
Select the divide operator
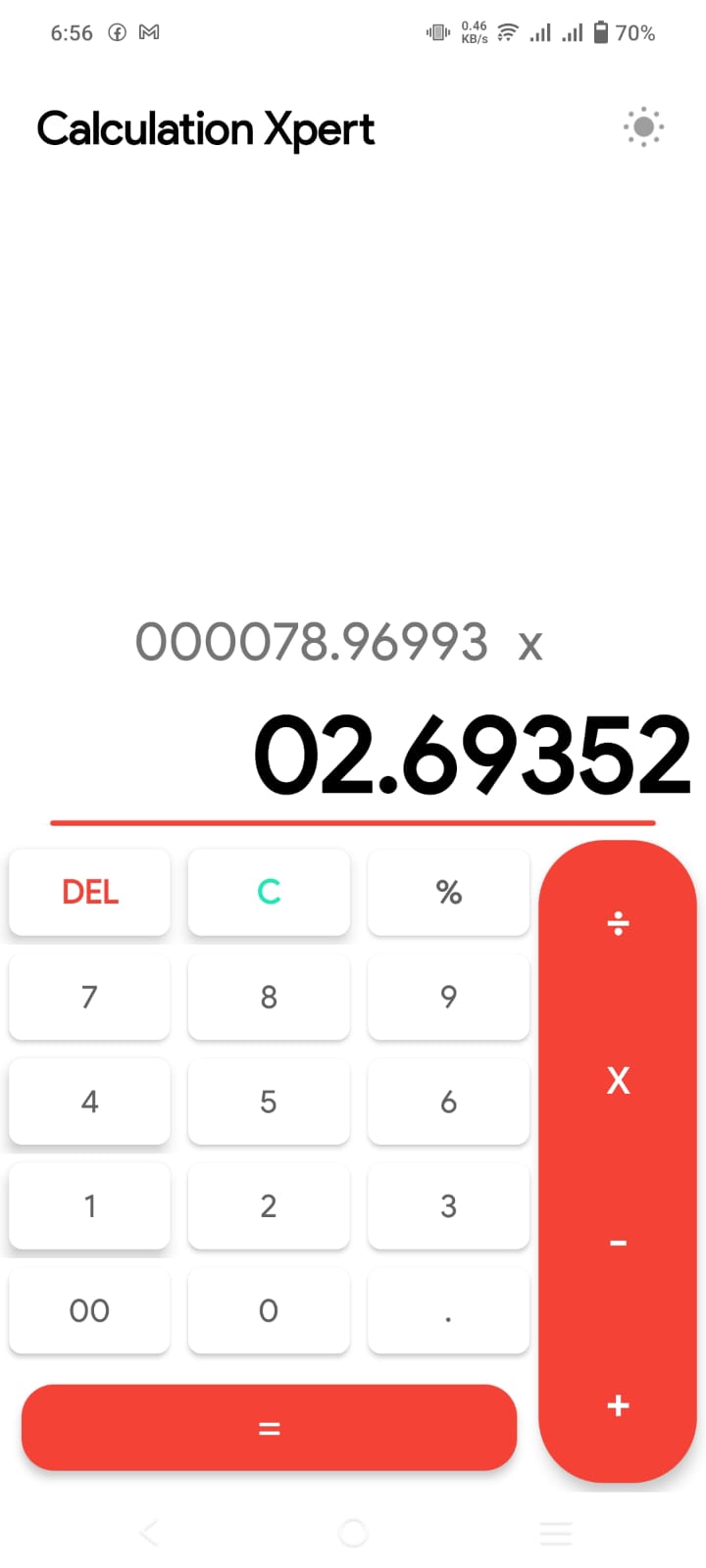(618, 923)
